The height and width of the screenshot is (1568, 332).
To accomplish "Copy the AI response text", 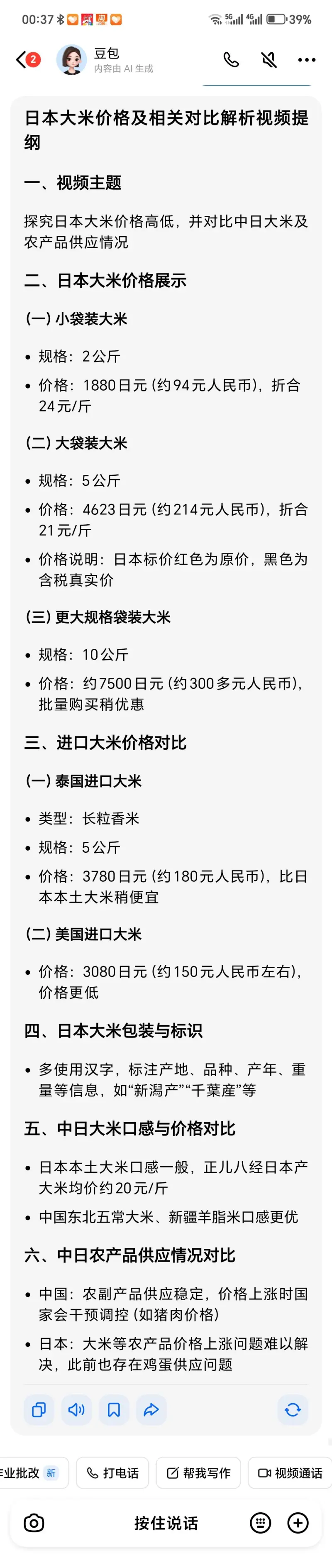I will click(39, 1409).
